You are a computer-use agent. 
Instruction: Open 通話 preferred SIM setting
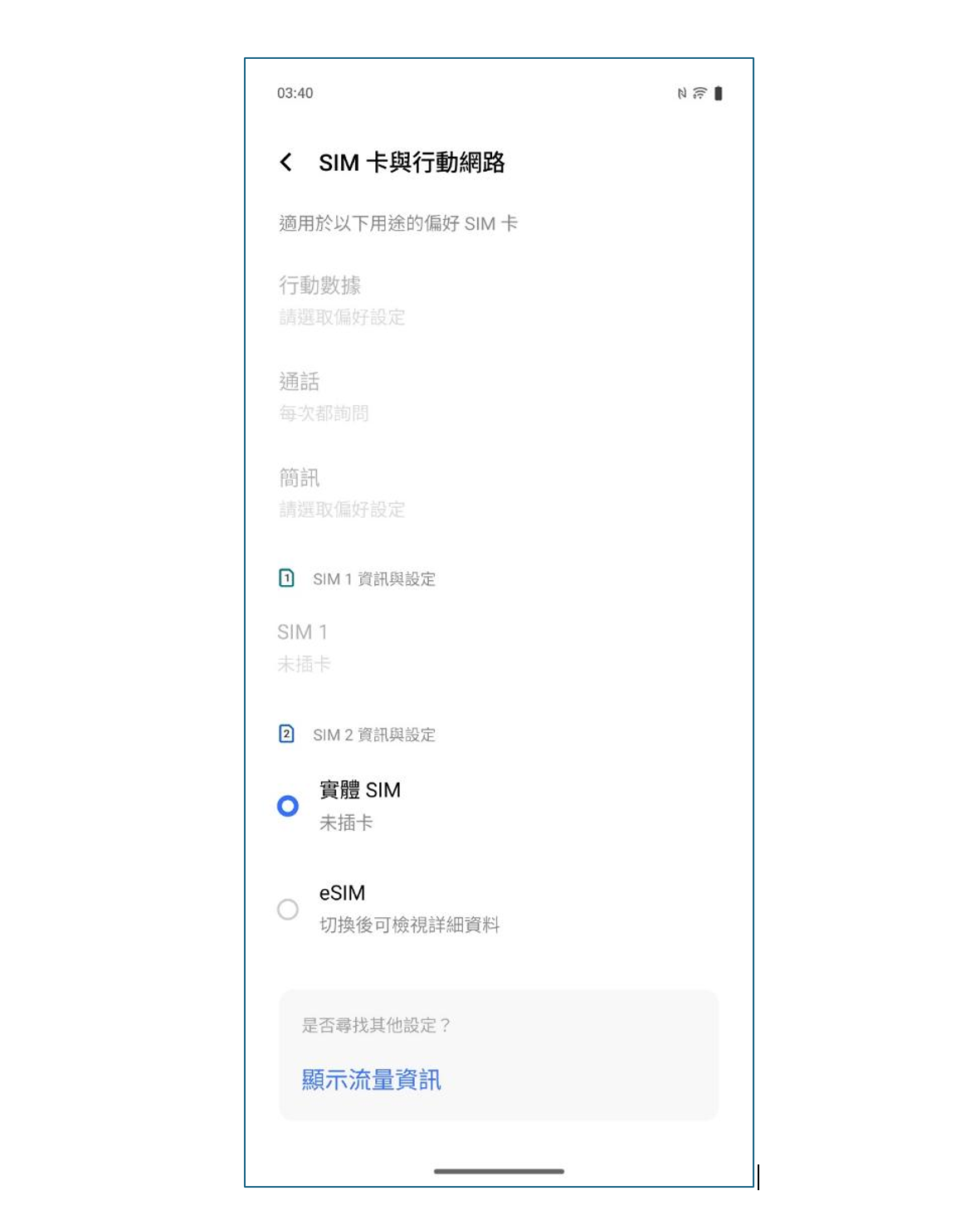point(324,396)
